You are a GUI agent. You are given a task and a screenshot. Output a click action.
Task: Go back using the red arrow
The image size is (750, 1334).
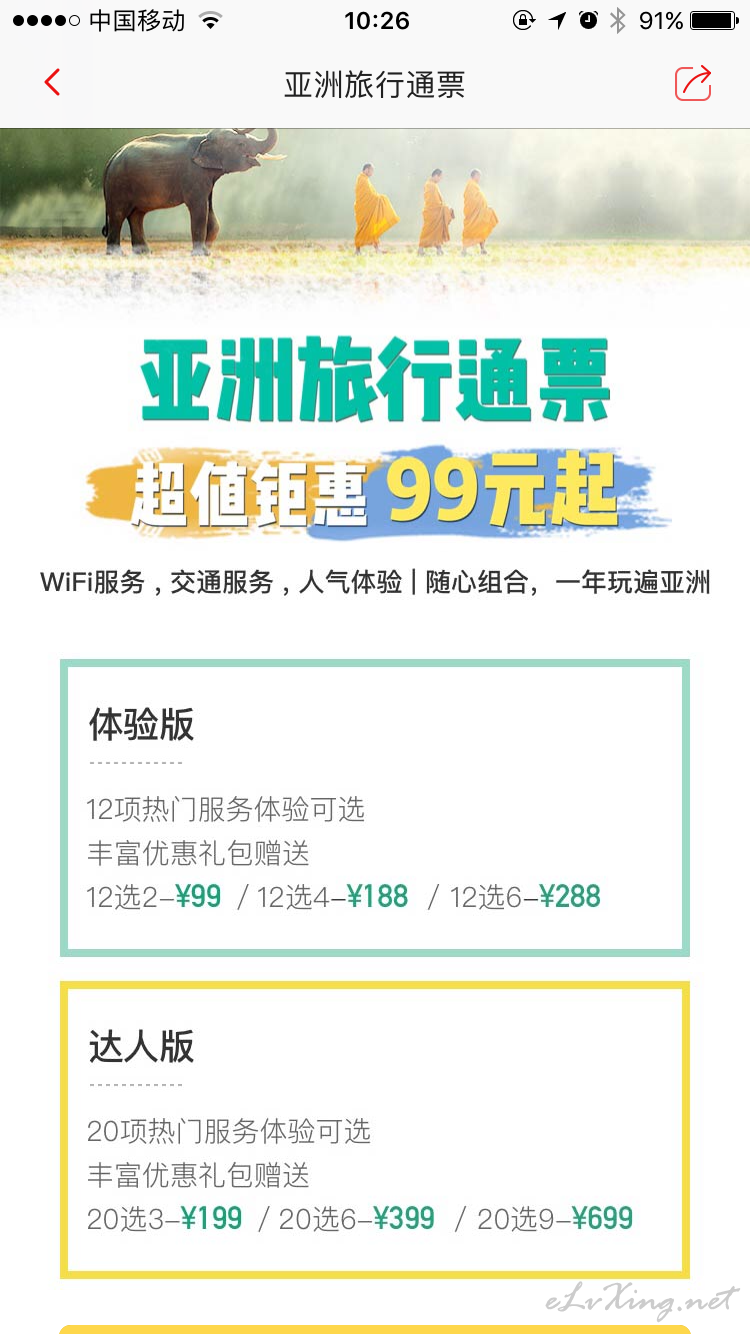coord(52,83)
